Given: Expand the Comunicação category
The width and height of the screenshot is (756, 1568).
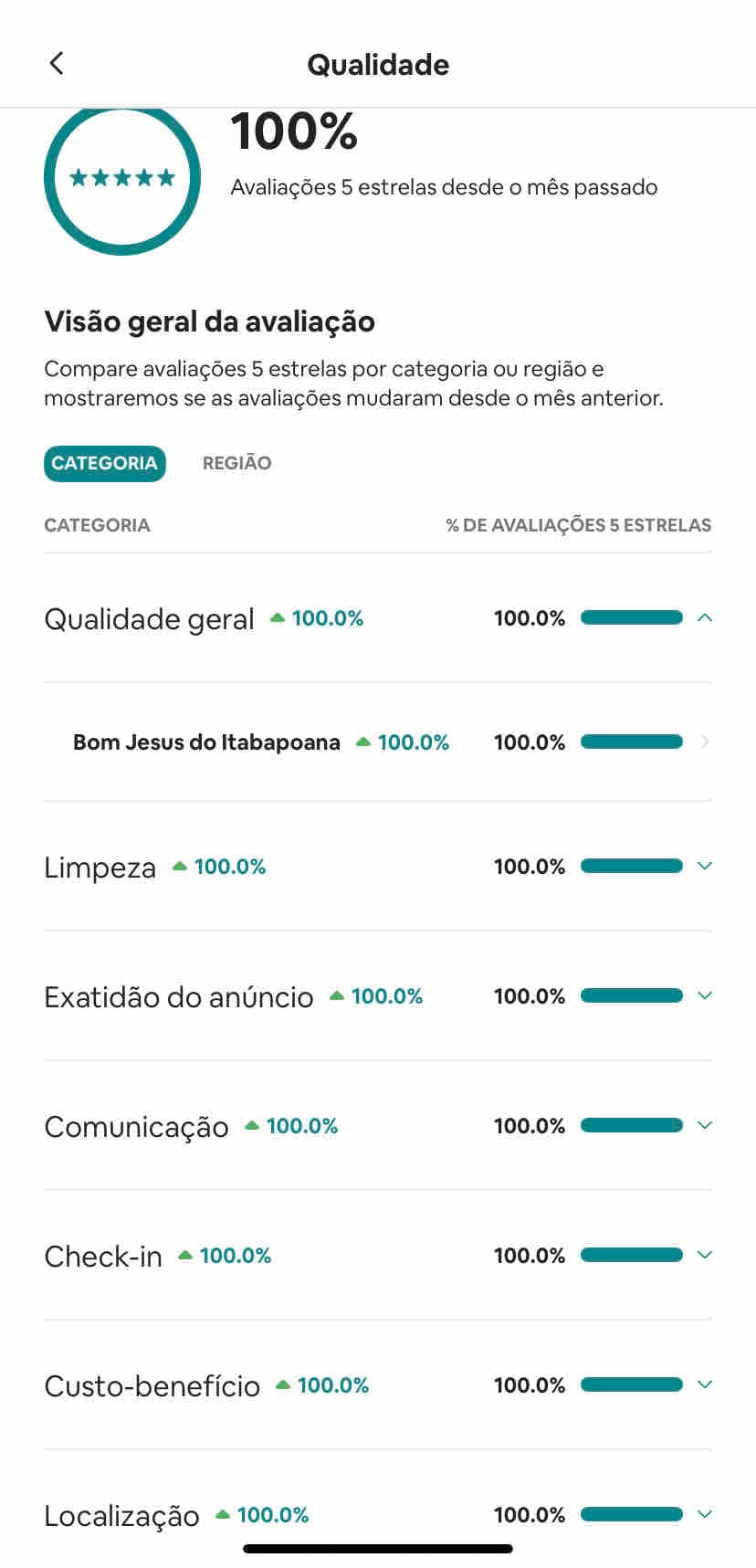Looking at the screenshot, I should pos(704,1125).
